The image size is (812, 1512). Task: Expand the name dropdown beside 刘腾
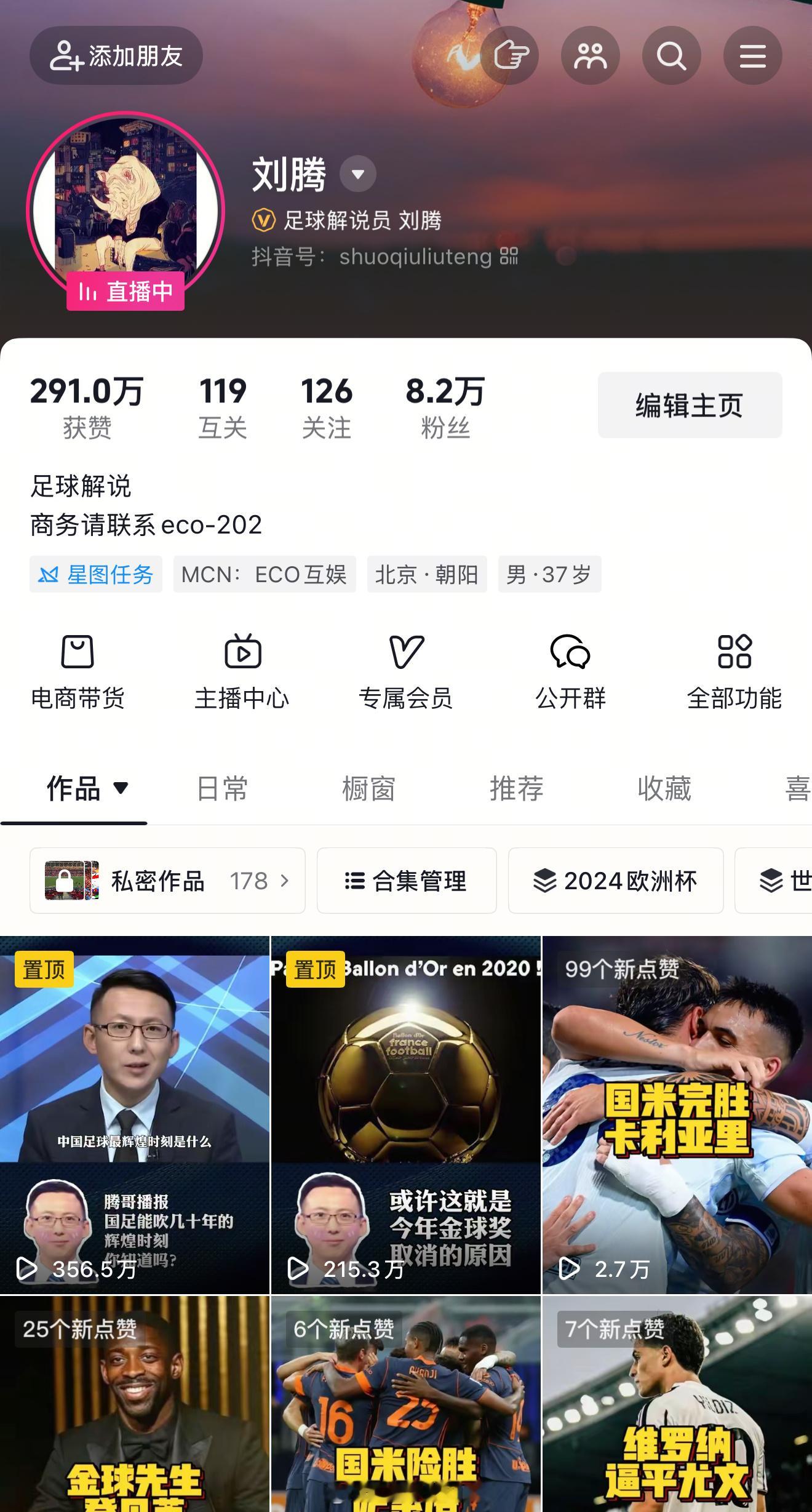pos(357,174)
